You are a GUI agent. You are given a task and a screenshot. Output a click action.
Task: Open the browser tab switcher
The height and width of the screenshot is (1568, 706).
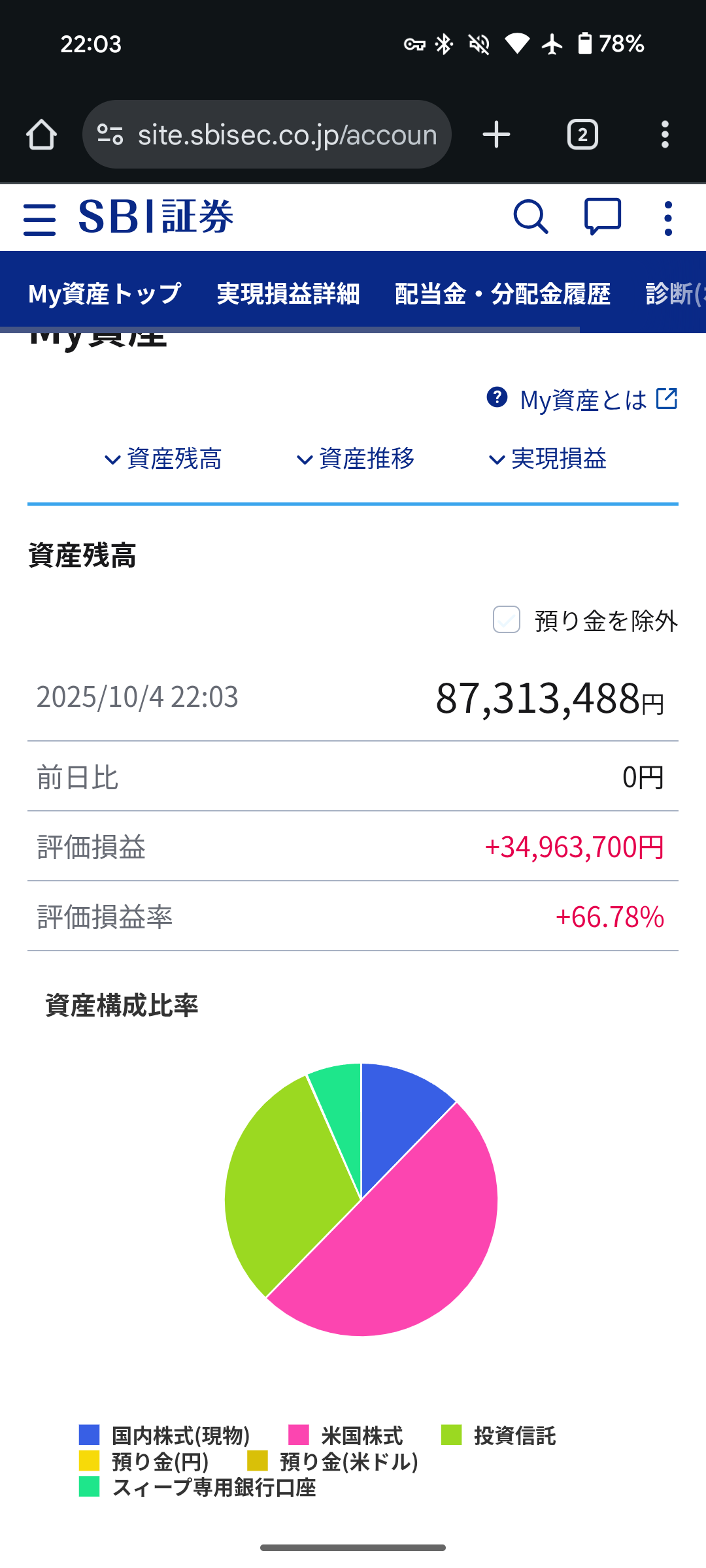click(x=582, y=135)
